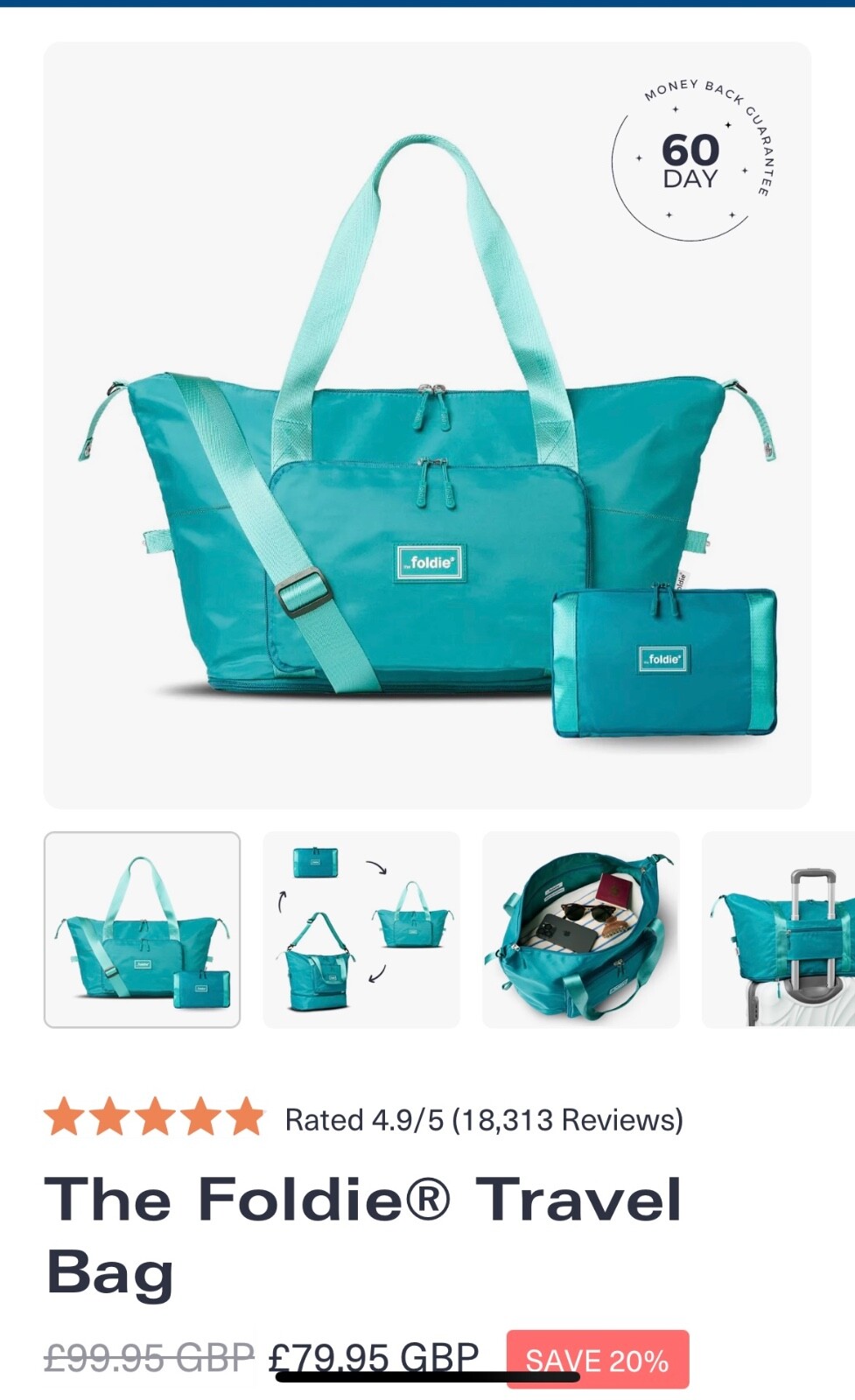Show the open bag interior thumbnail

pyautogui.click(x=581, y=929)
